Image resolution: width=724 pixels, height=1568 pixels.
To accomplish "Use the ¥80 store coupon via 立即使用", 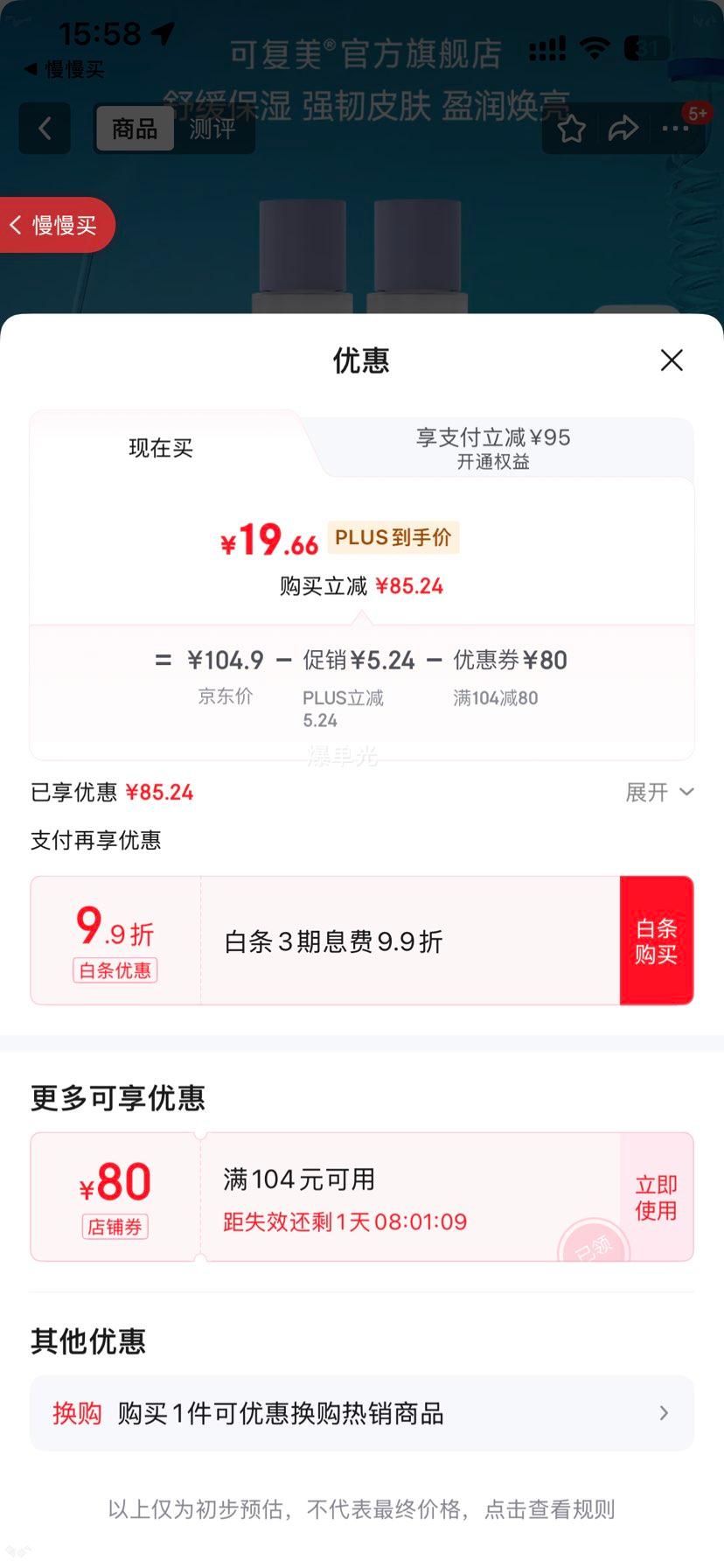I will [x=655, y=1197].
